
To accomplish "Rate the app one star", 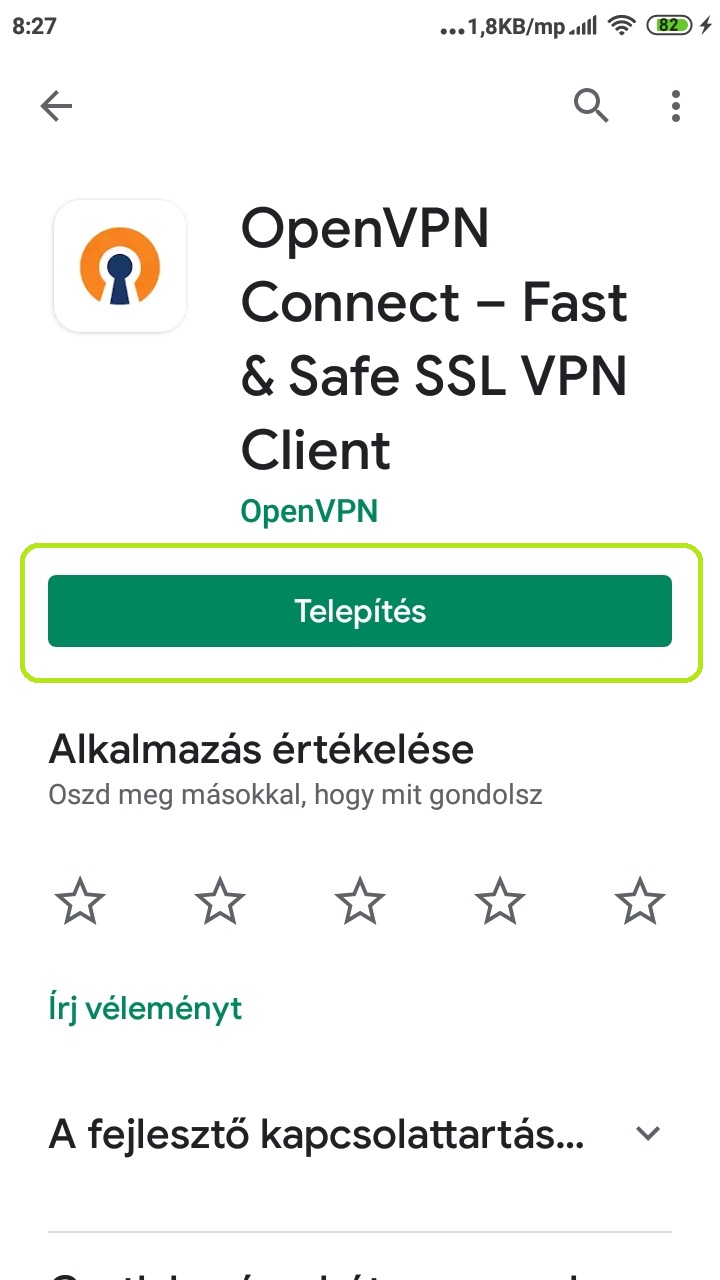I will coord(80,902).
